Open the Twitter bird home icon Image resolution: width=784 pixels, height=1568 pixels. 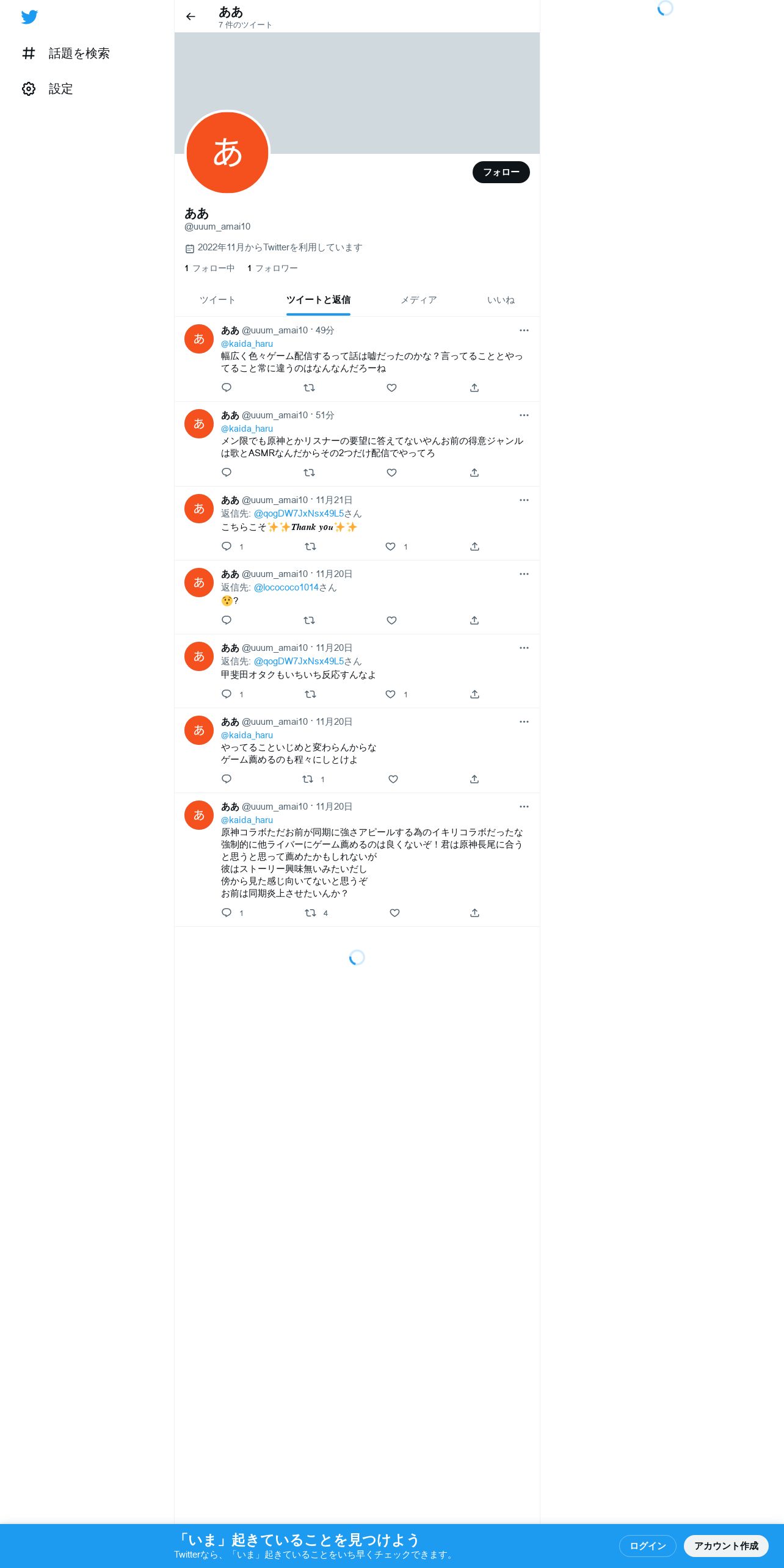[x=29, y=17]
